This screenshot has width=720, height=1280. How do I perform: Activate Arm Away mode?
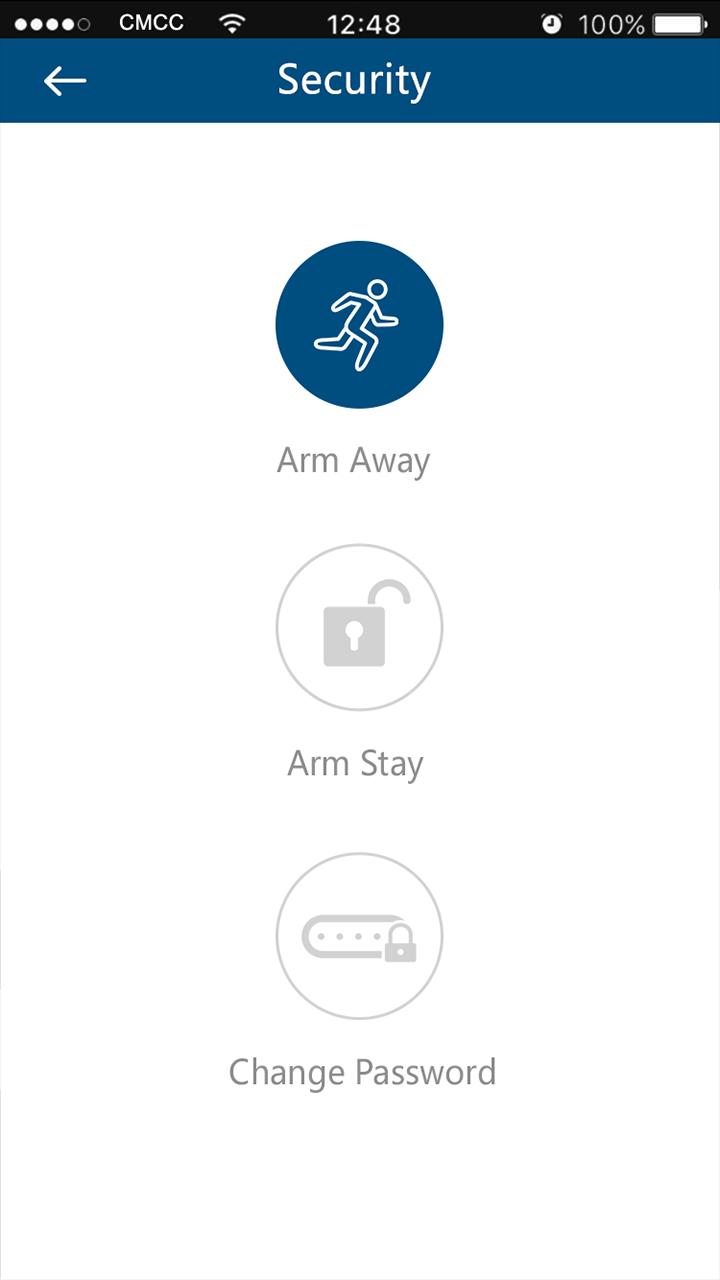(x=359, y=324)
